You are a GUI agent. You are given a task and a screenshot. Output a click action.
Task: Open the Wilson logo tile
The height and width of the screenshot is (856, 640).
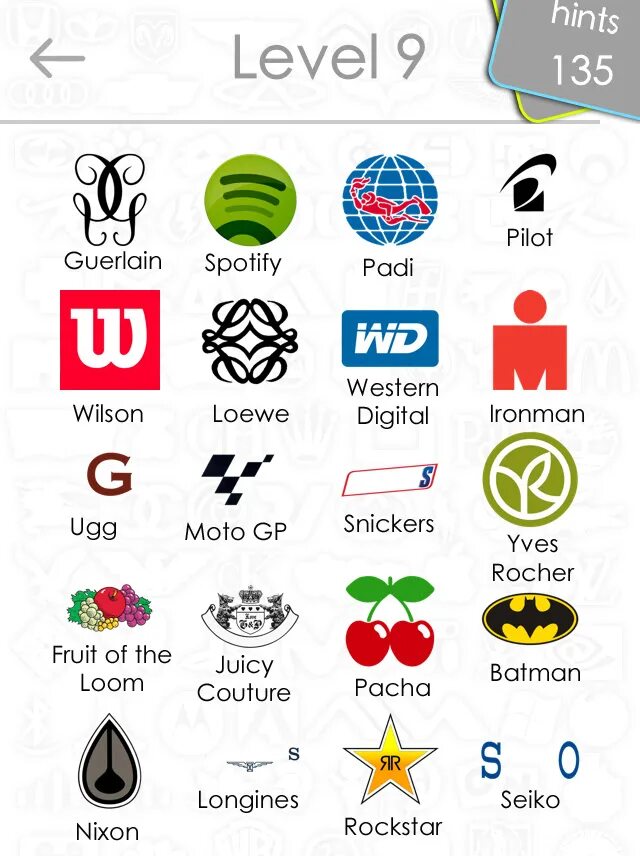[110, 340]
